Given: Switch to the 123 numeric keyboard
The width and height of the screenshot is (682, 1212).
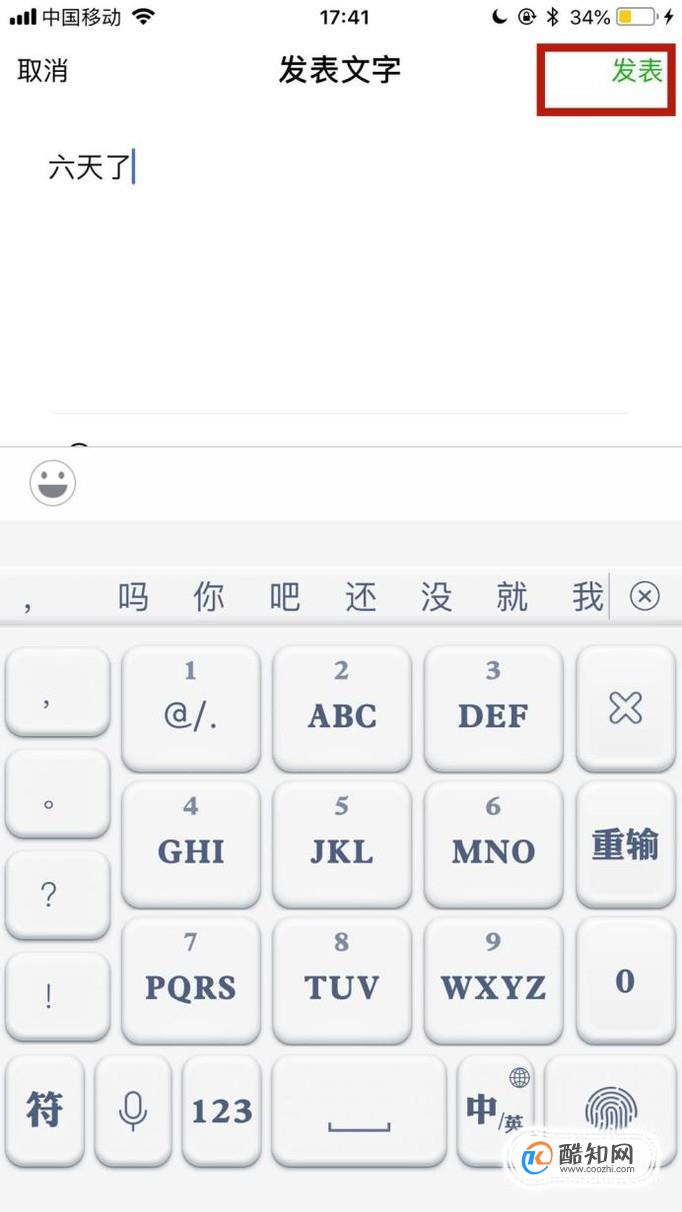Looking at the screenshot, I should [x=221, y=1110].
